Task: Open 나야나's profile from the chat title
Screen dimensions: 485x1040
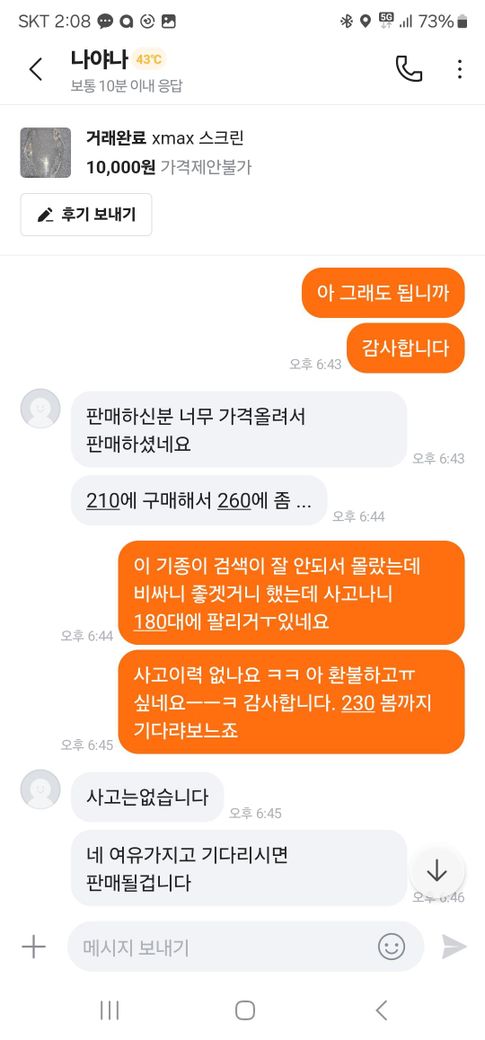Action: click(98, 58)
